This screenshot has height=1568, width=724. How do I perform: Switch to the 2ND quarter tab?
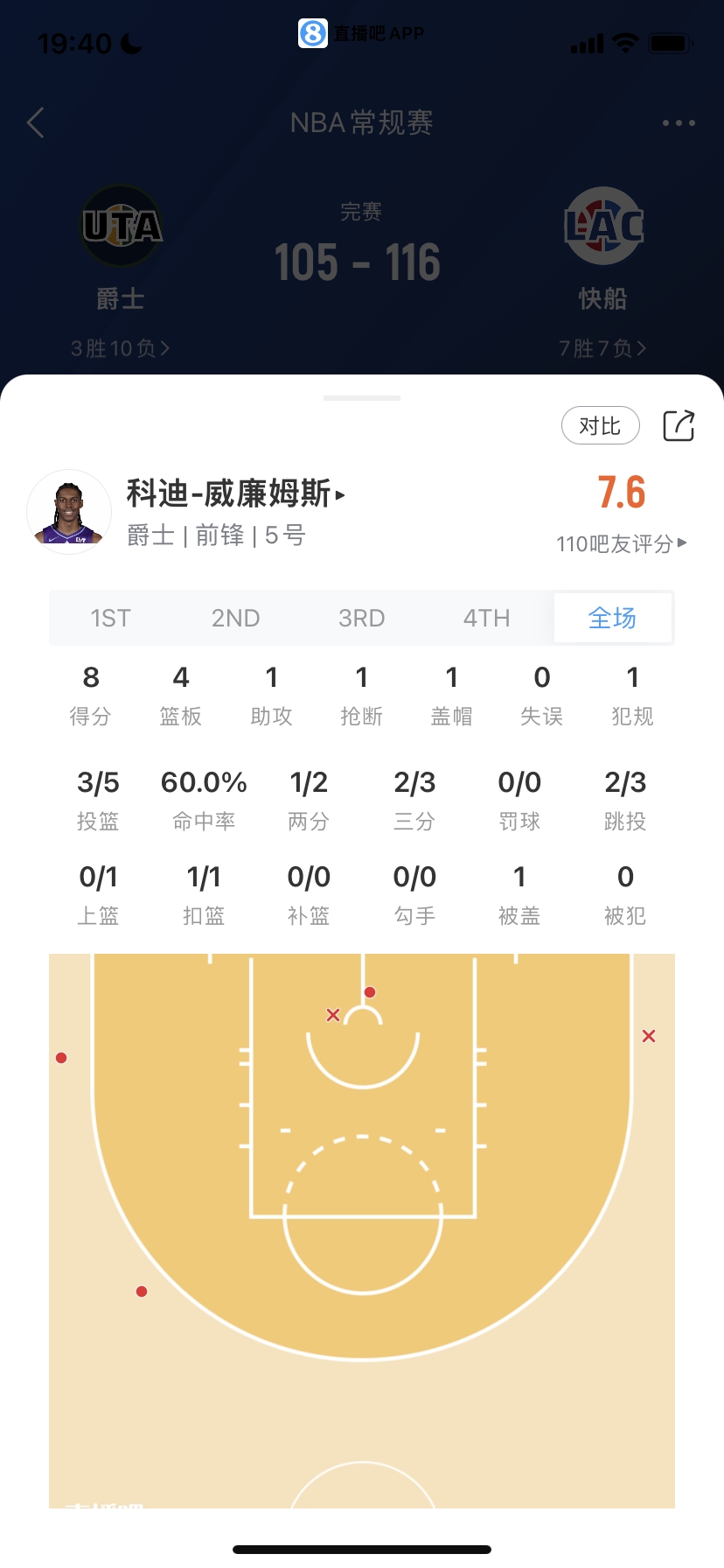tap(235, 619)
